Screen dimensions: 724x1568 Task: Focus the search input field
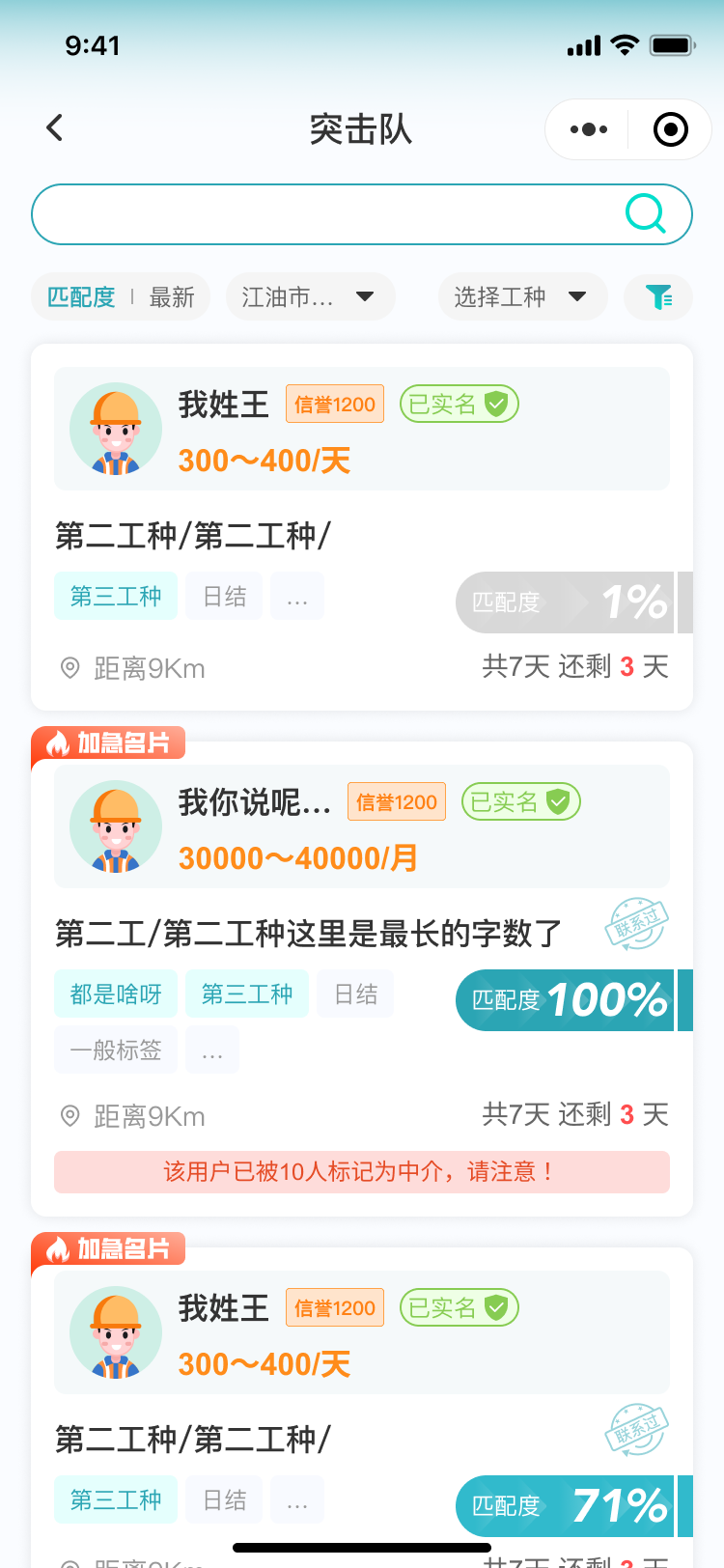click(x=319, y=214)
